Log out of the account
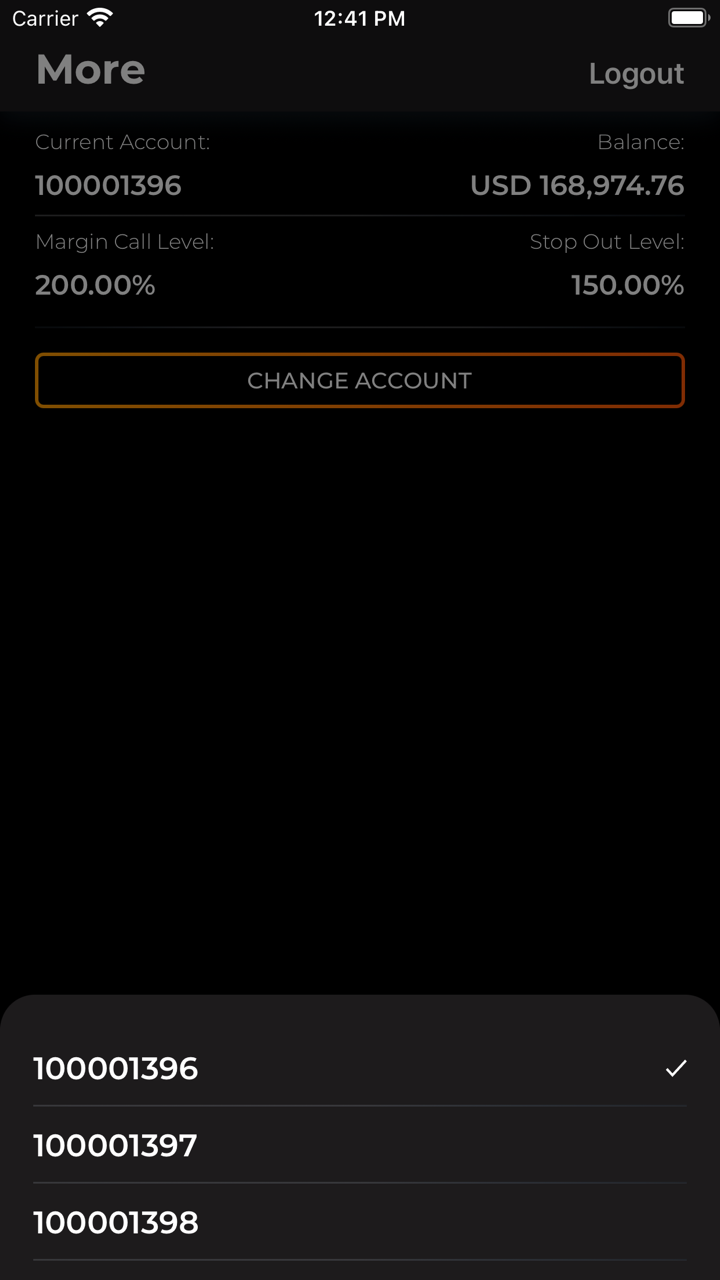Viewport: 720px width, 1280px height. (636, 74)
